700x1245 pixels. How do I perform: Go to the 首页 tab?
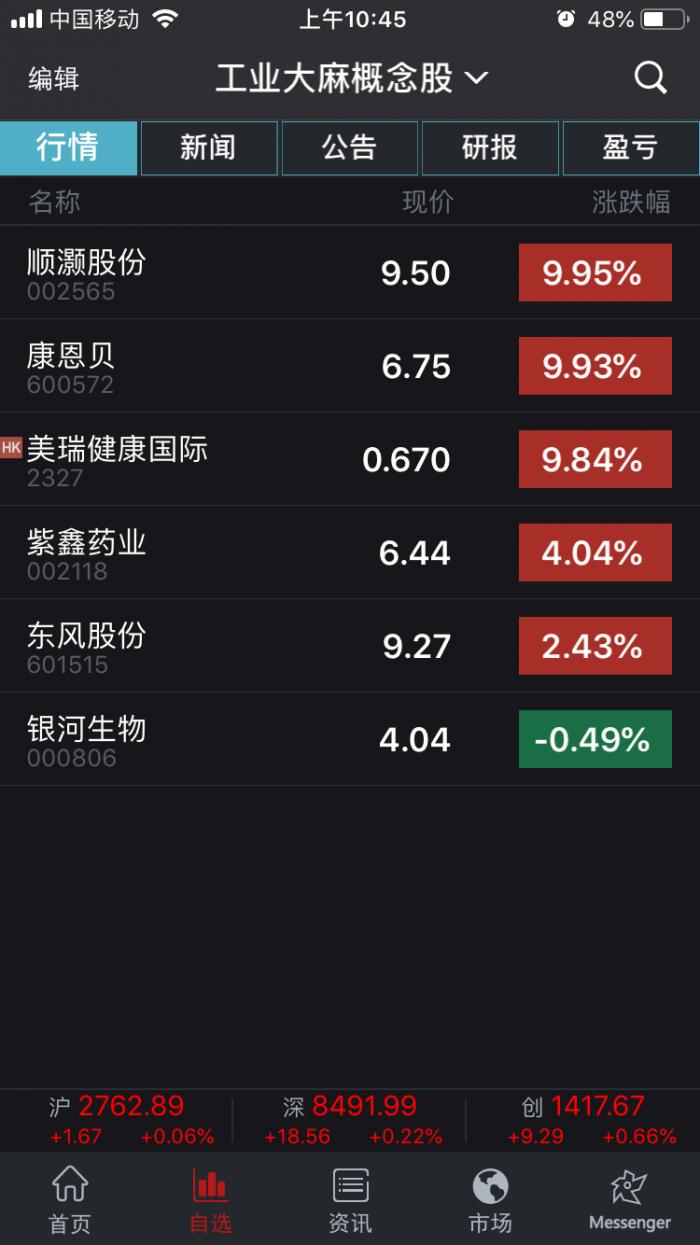[x=70, y=1200]
